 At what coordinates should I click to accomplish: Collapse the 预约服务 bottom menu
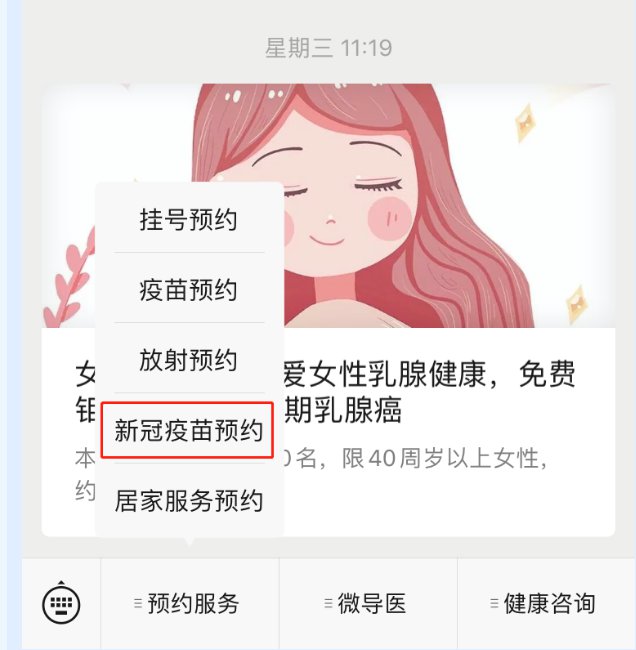(x=190, y=604)
